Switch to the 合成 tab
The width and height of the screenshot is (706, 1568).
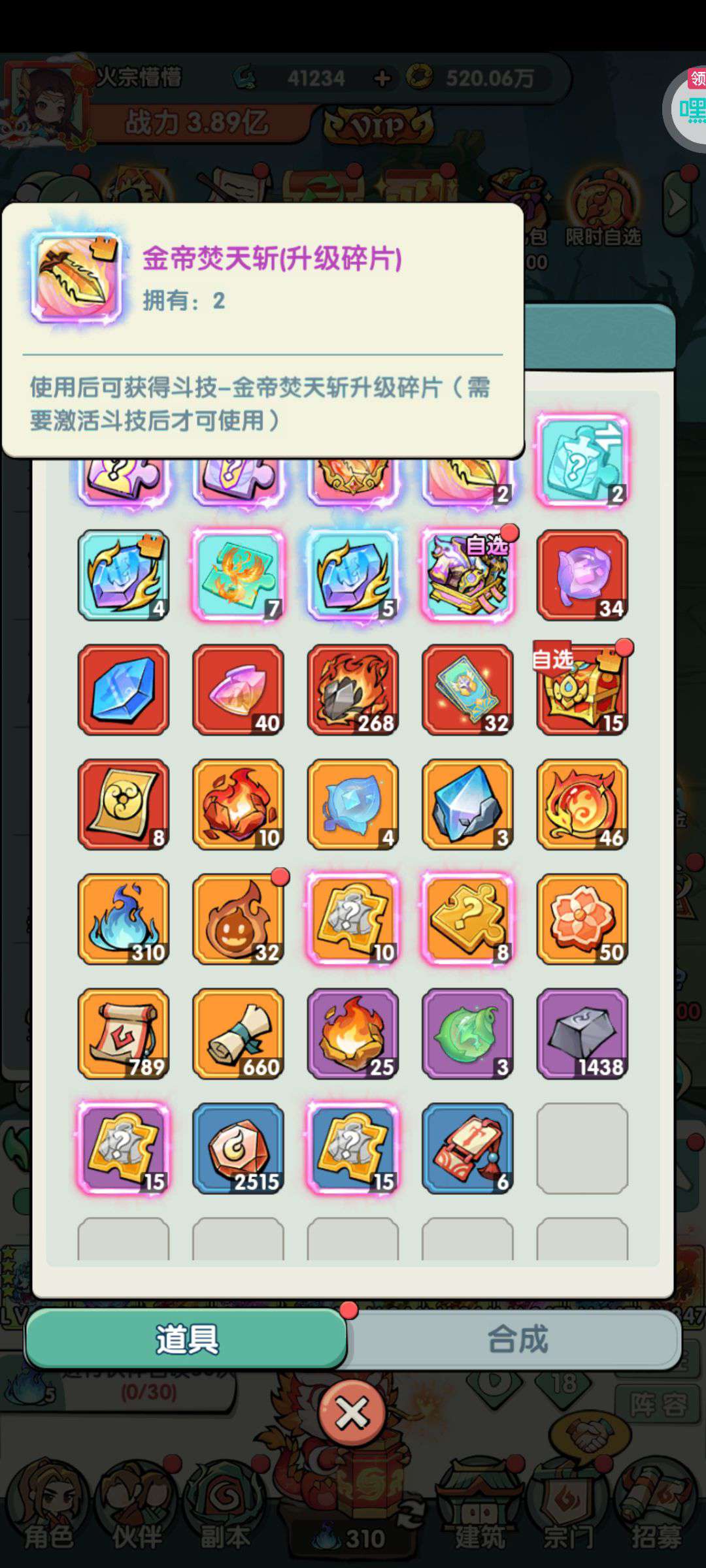click(516, 1340)
